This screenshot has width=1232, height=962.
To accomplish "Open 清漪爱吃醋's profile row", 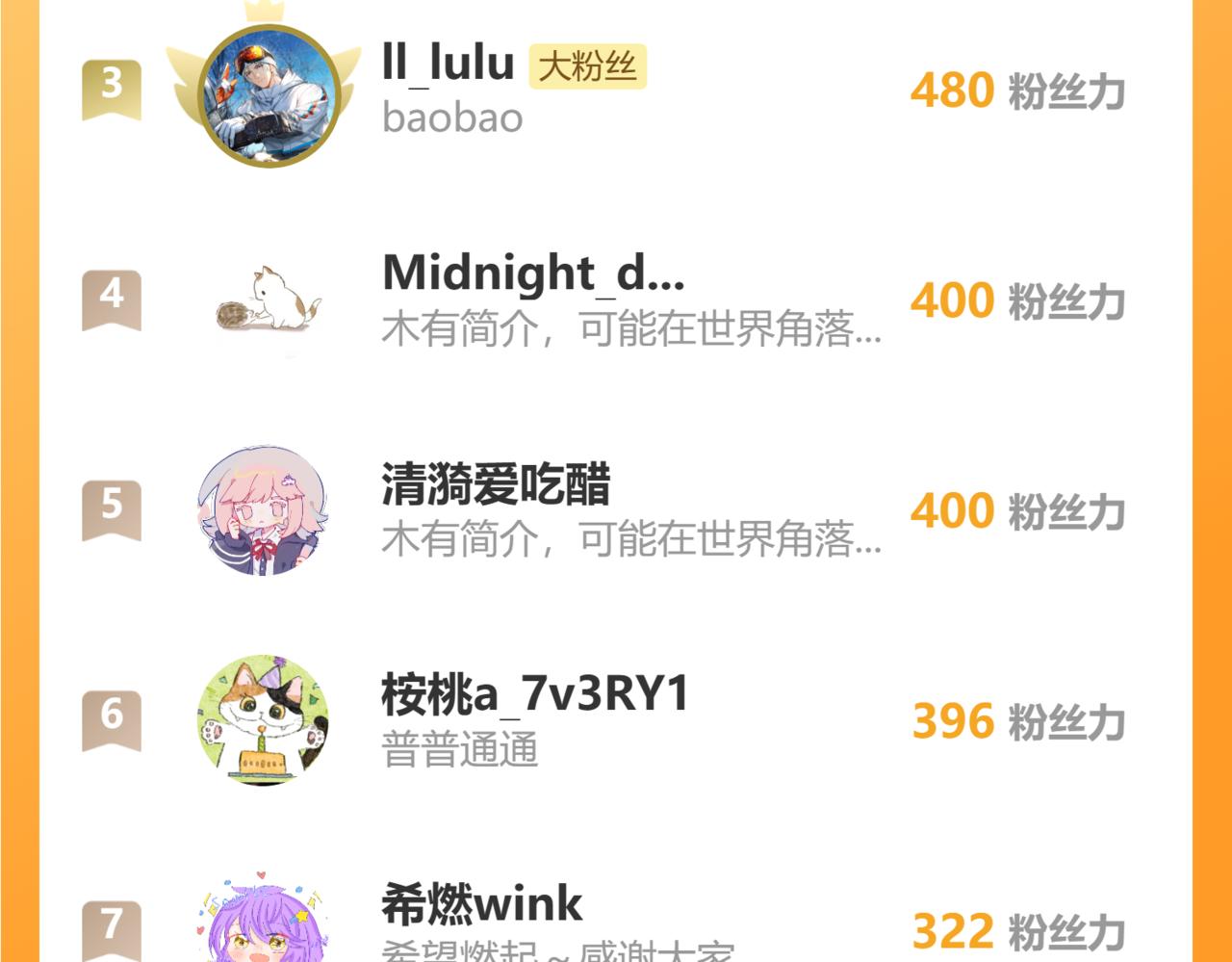I will (616, 510).
